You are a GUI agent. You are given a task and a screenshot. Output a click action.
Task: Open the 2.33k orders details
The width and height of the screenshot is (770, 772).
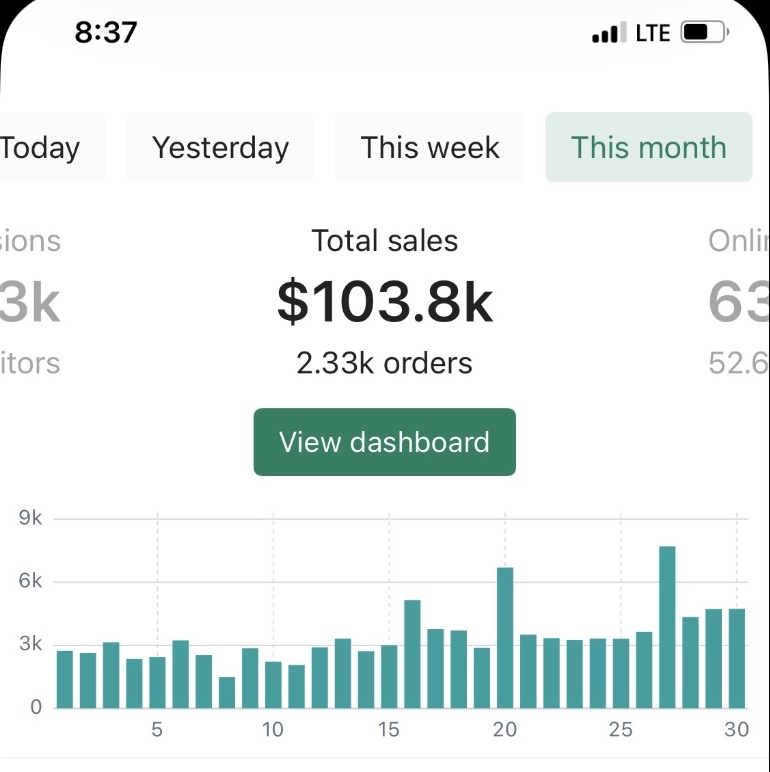[384, 363]
